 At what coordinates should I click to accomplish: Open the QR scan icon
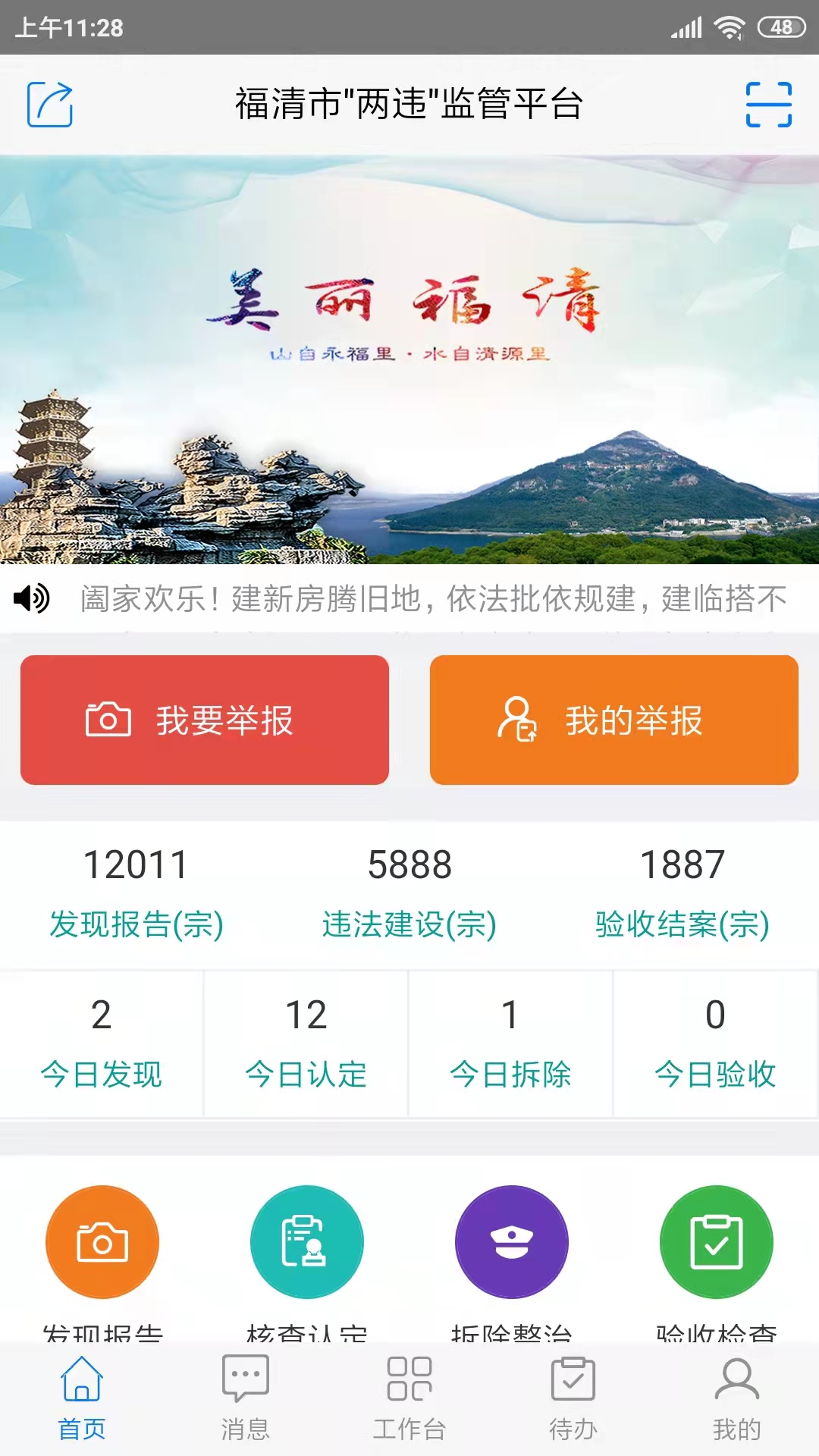pyautogui.click(x=768, y=105)
